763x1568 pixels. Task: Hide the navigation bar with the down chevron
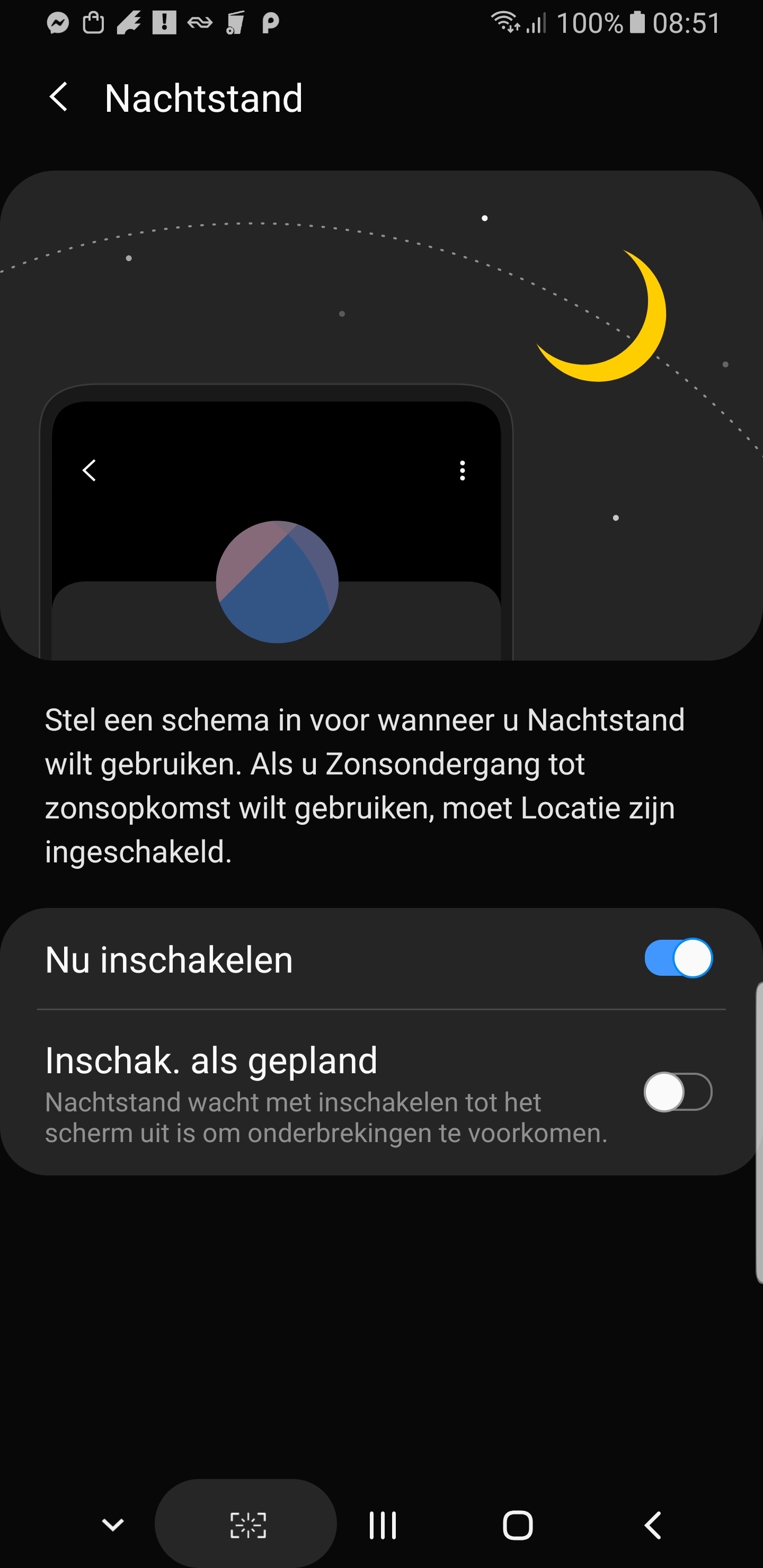[113, 1525]
